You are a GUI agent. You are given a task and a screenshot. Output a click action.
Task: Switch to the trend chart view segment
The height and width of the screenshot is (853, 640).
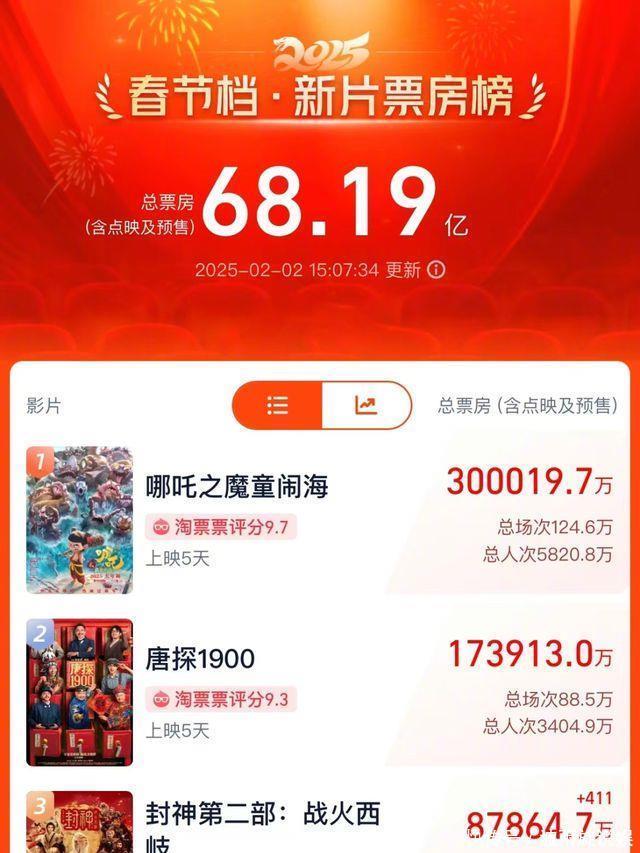[x=366, y=405]
